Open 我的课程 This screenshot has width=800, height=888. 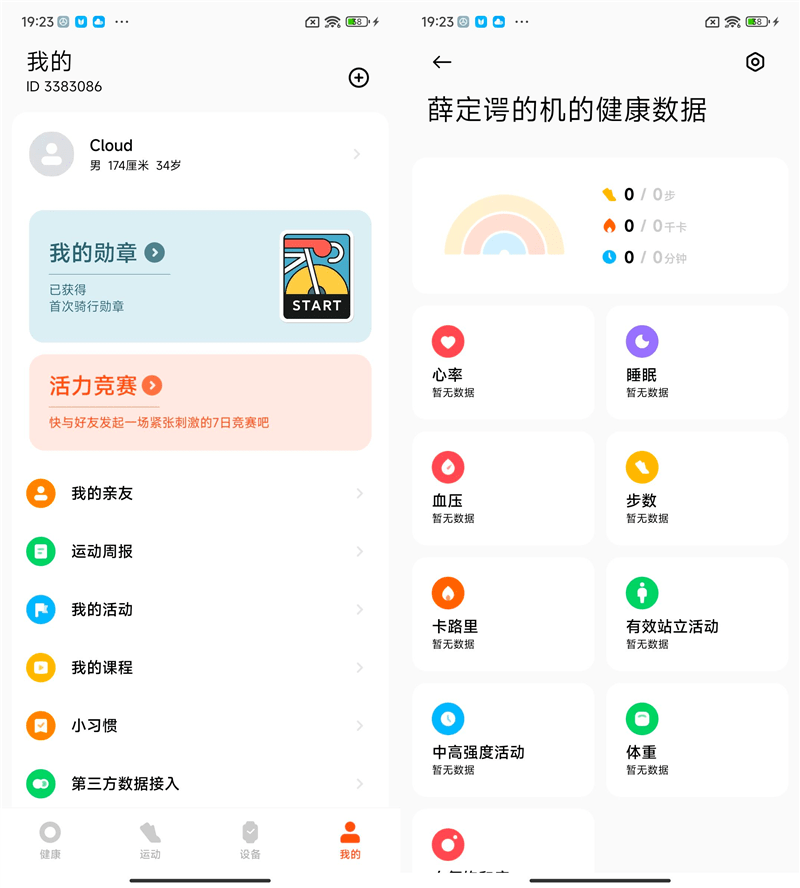click(200, 667)
